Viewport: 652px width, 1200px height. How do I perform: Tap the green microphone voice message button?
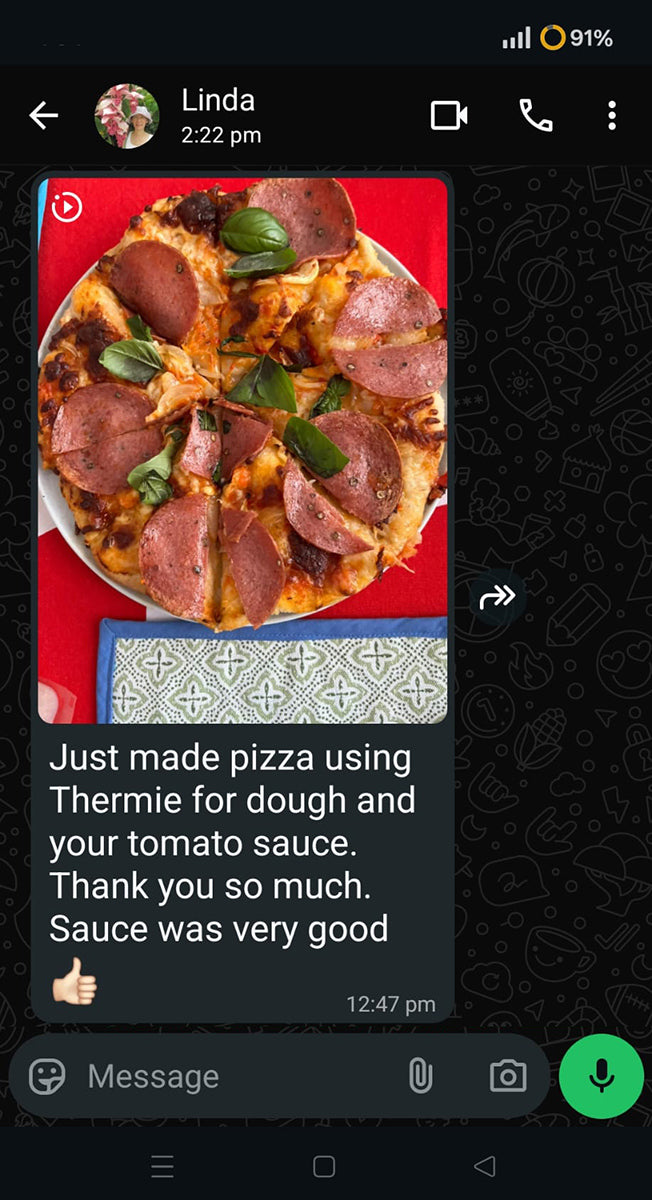tap(601, 1076)
